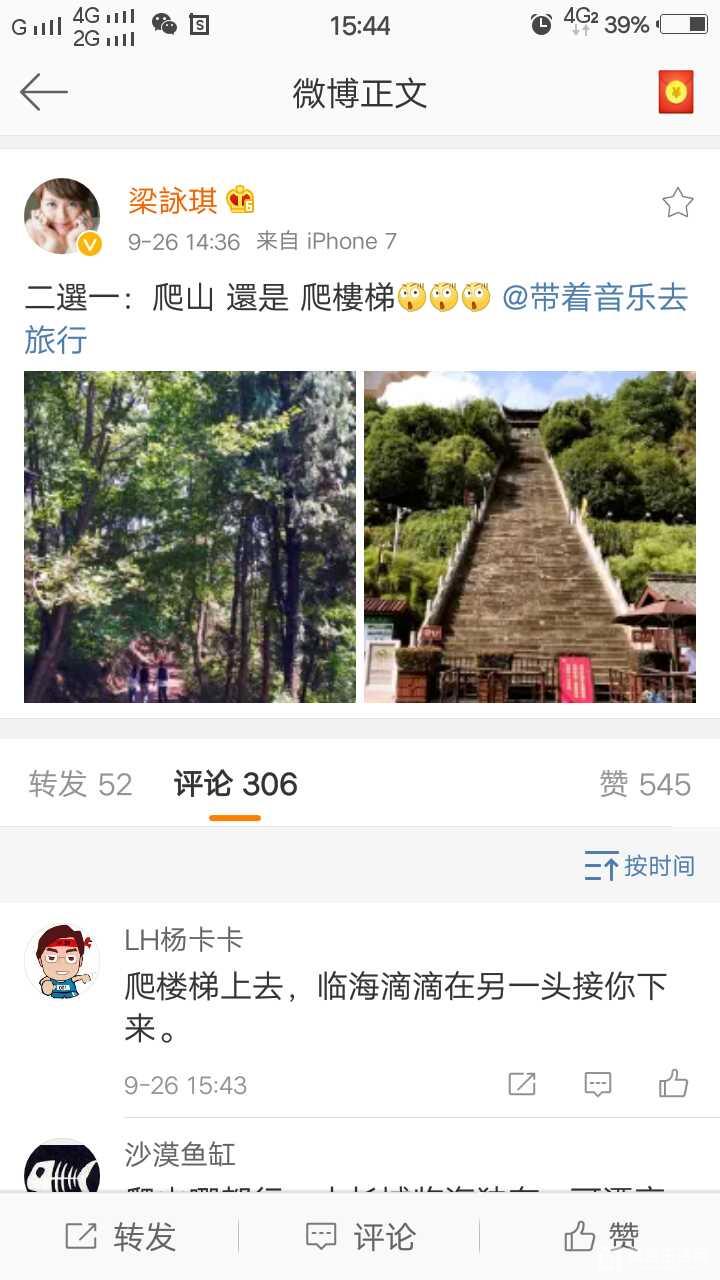Tap the like icon in the bottom bar

(600, 1237)
